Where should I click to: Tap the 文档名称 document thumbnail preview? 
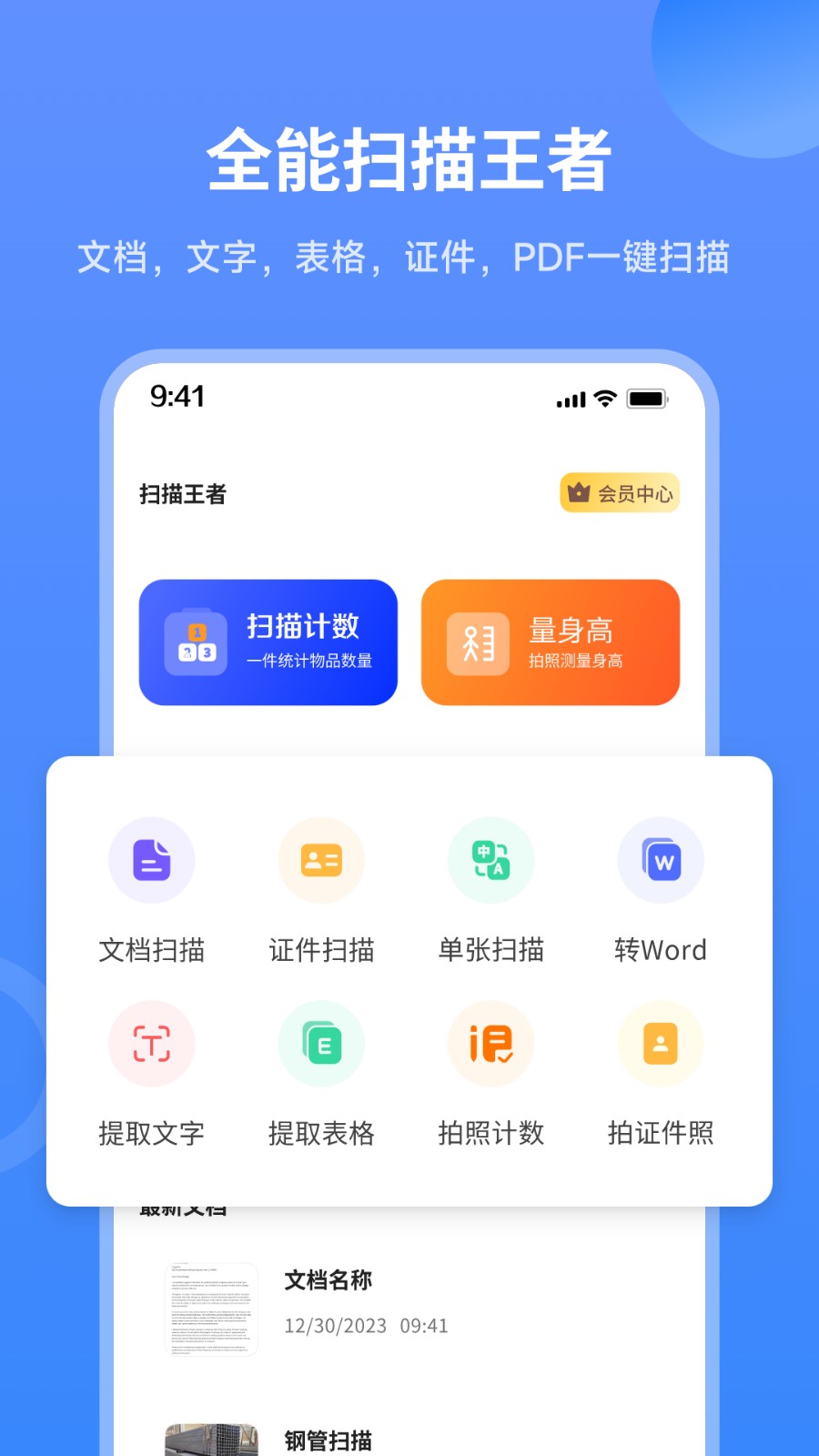(212, 1309)
